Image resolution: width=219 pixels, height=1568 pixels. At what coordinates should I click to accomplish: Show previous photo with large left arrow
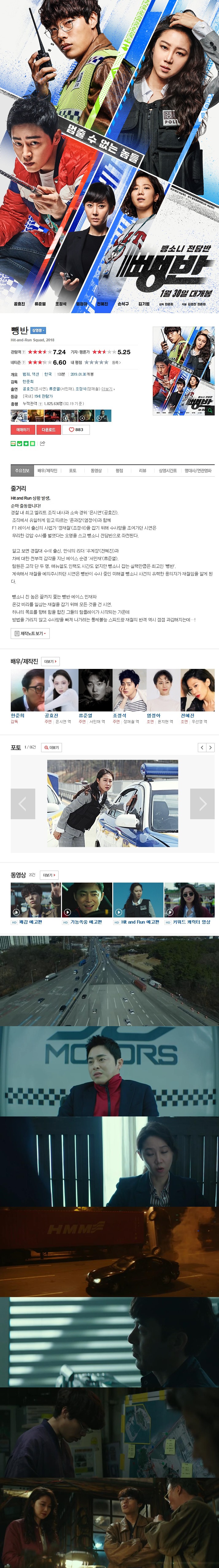point(23,804)
